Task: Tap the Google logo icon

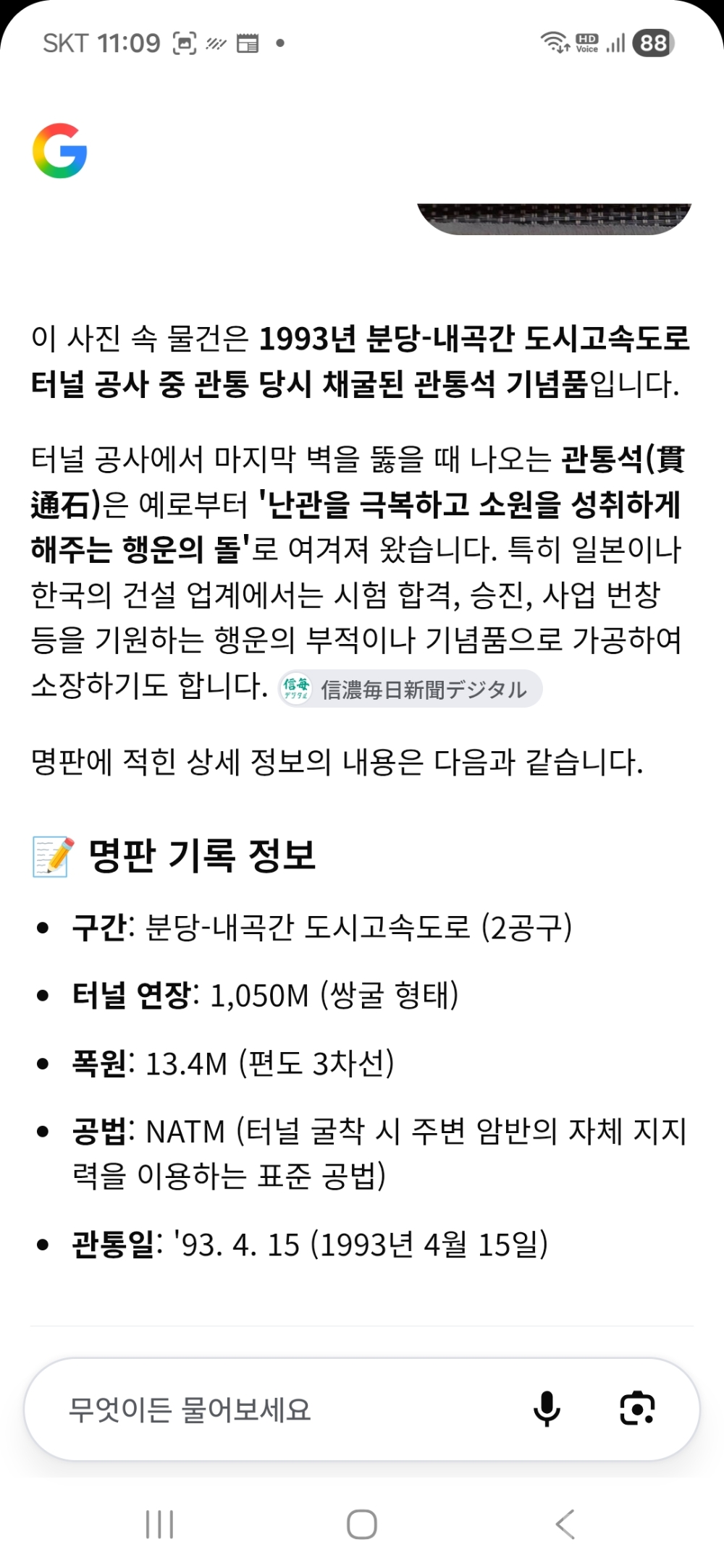Action: tap(60, 151)
